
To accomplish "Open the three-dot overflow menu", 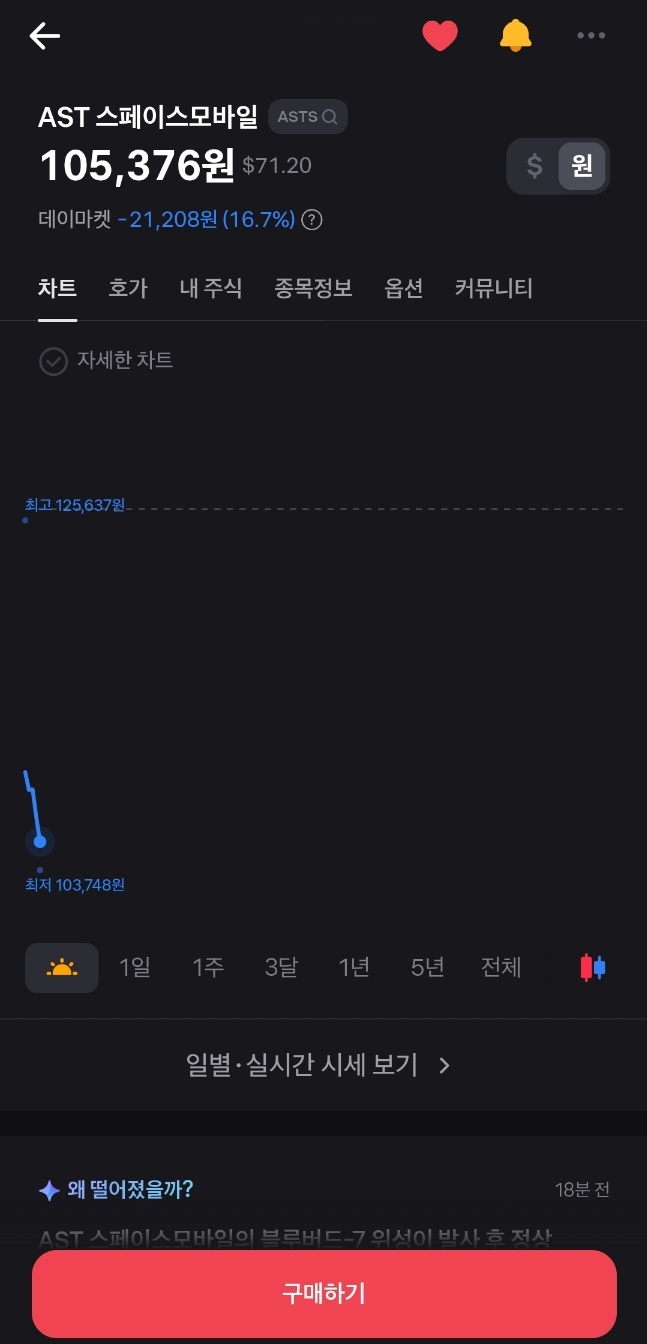I will pyautogui.click(x=591, y=36).
